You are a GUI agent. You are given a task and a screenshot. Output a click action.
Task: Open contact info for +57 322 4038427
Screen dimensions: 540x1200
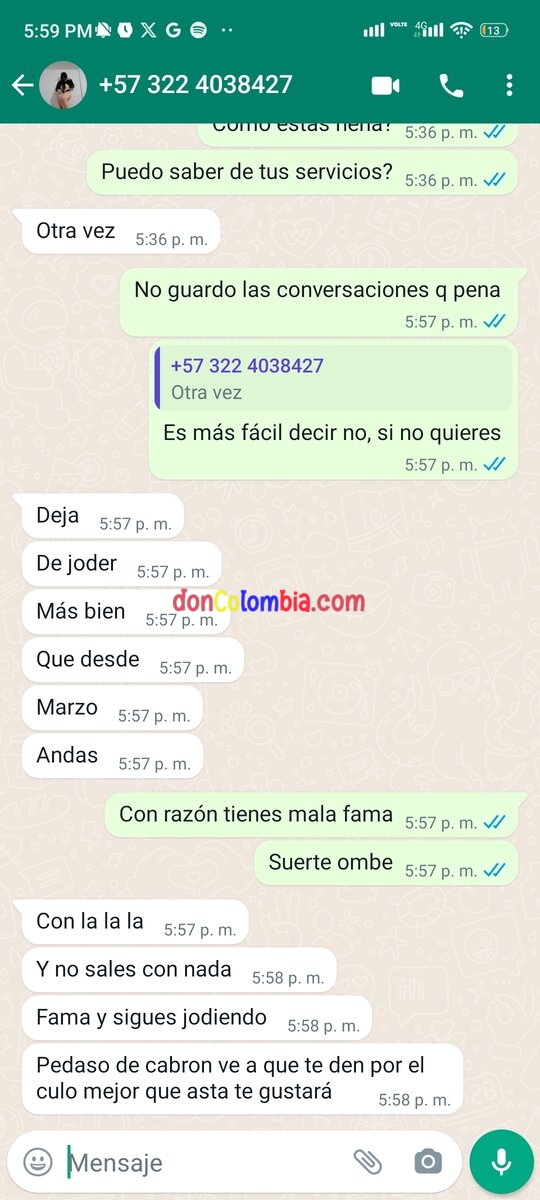pyautogui.click(x=195, y=85)
